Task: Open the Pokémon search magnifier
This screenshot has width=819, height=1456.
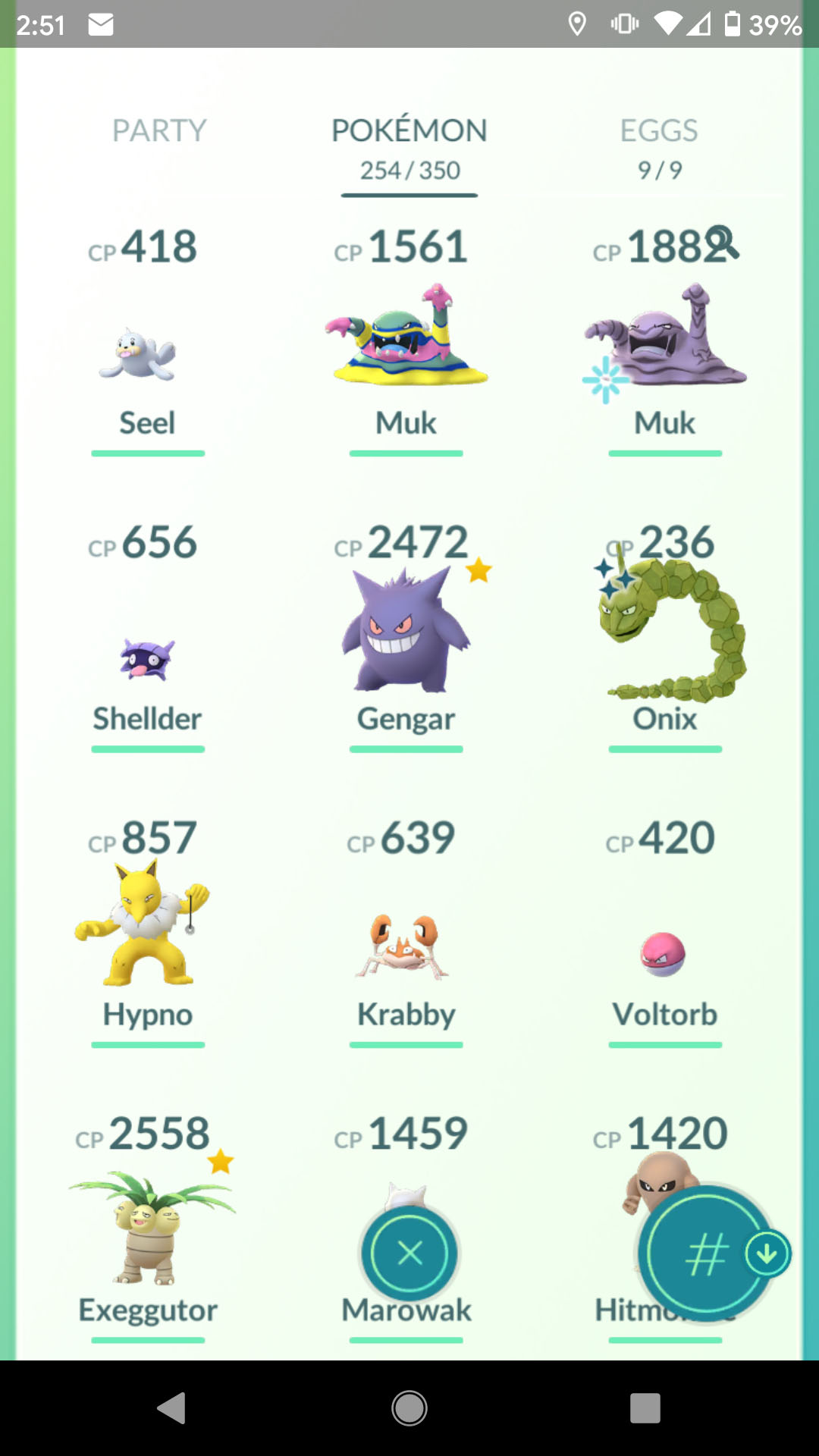Action: click(721, 243)
